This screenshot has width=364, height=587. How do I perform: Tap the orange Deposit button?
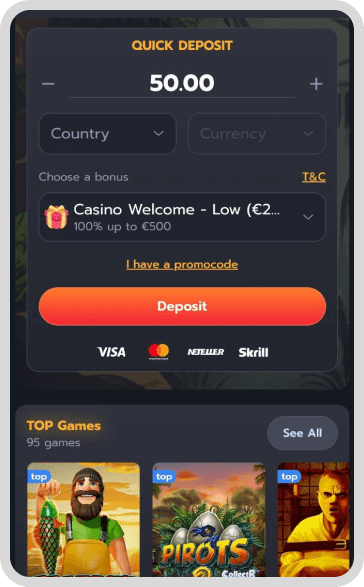pos(182,306)
